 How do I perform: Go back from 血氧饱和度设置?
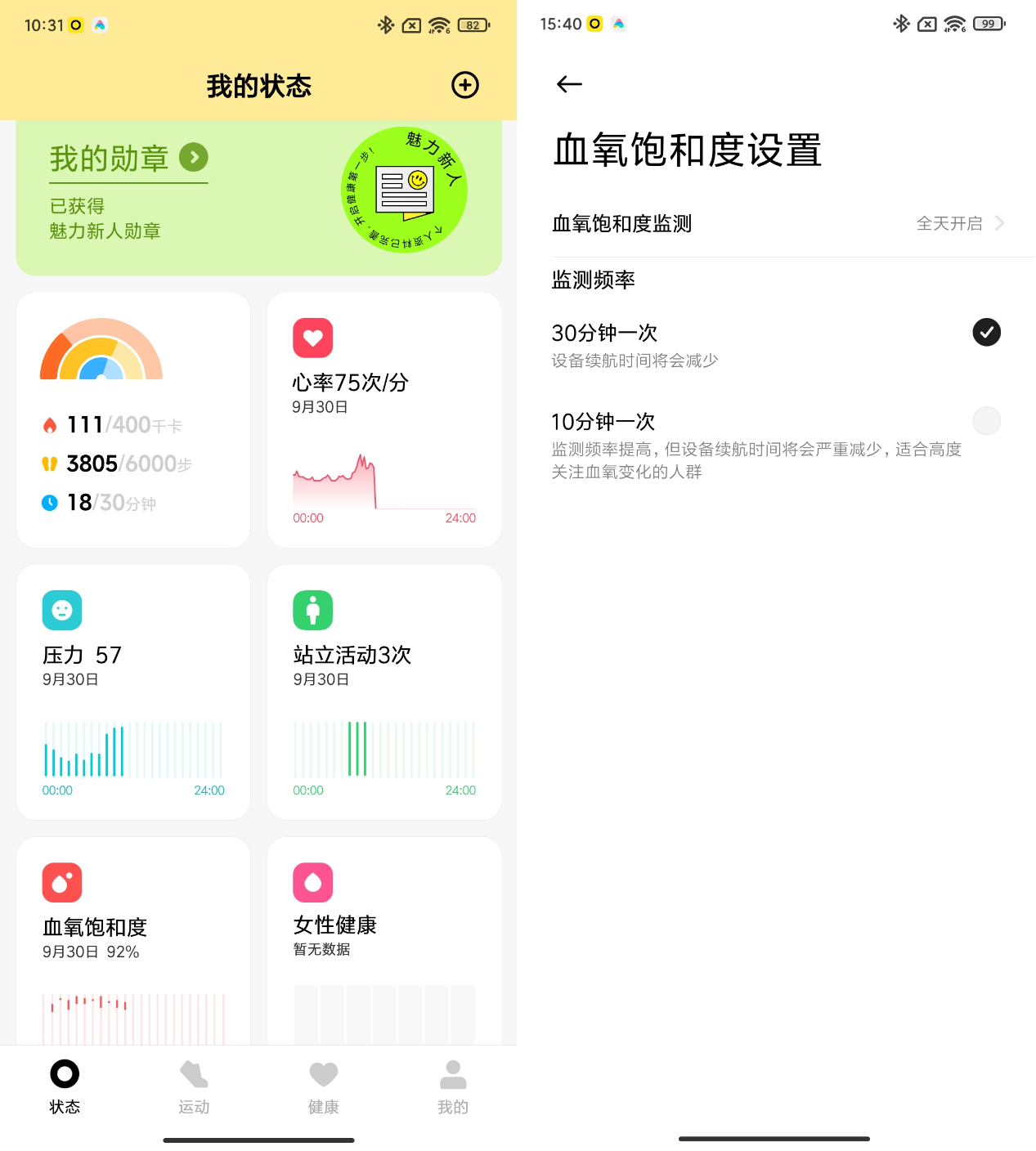(x=569, y=84)
